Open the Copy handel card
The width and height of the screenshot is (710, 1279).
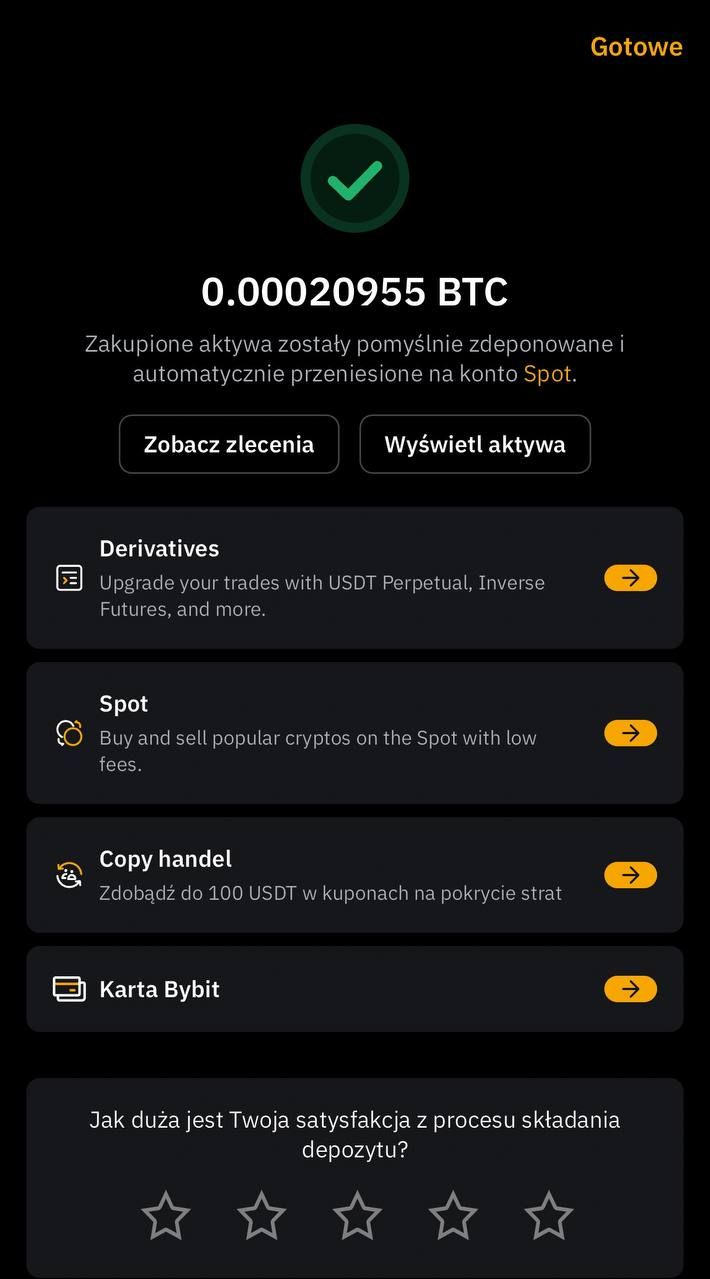click(x=355, y=875)
